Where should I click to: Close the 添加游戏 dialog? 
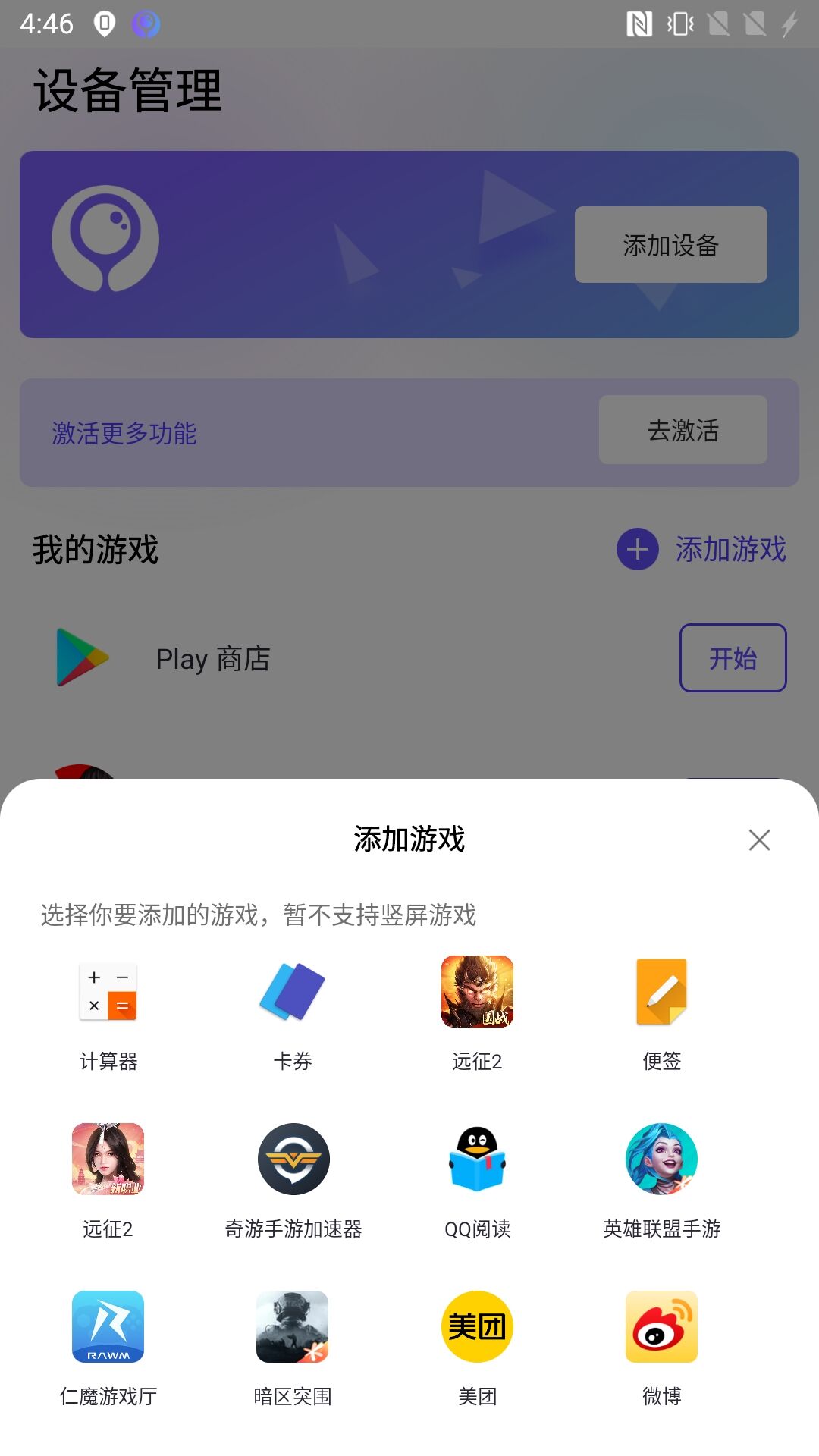click(x=759, y=840)
